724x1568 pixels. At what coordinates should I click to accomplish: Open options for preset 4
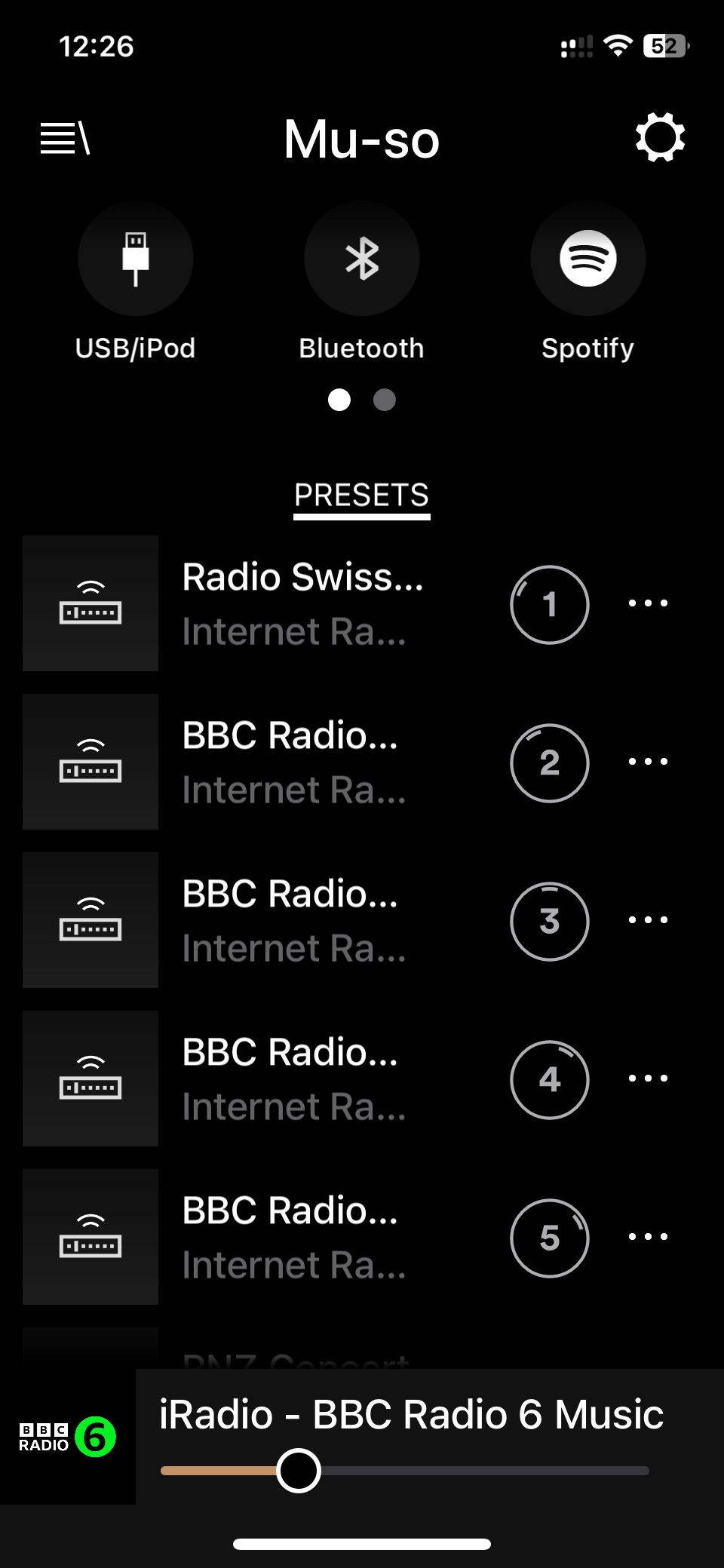[649, 1078]
